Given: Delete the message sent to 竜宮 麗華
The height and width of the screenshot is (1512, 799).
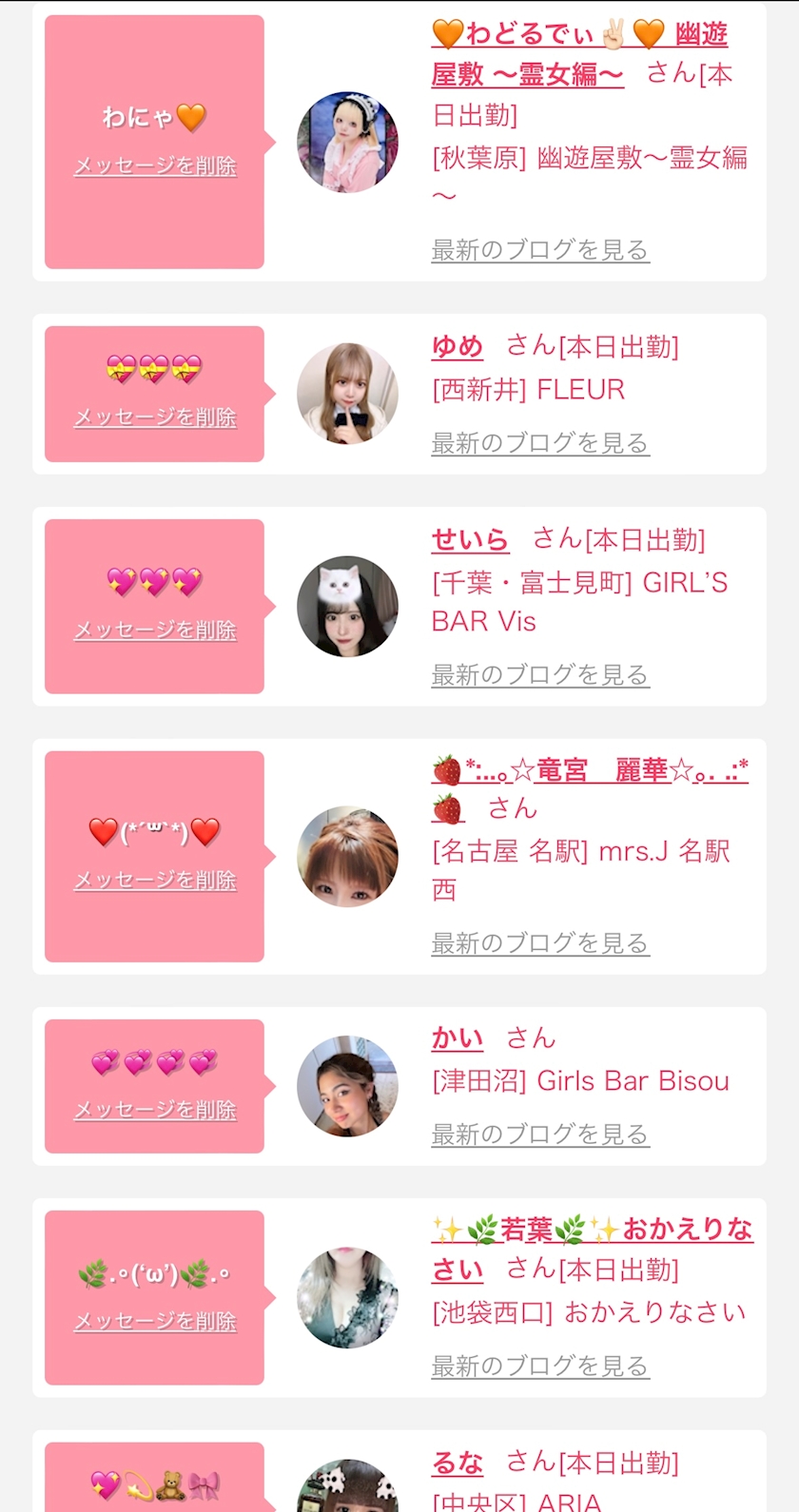Looking at the screenshot, I should [155, 881].
